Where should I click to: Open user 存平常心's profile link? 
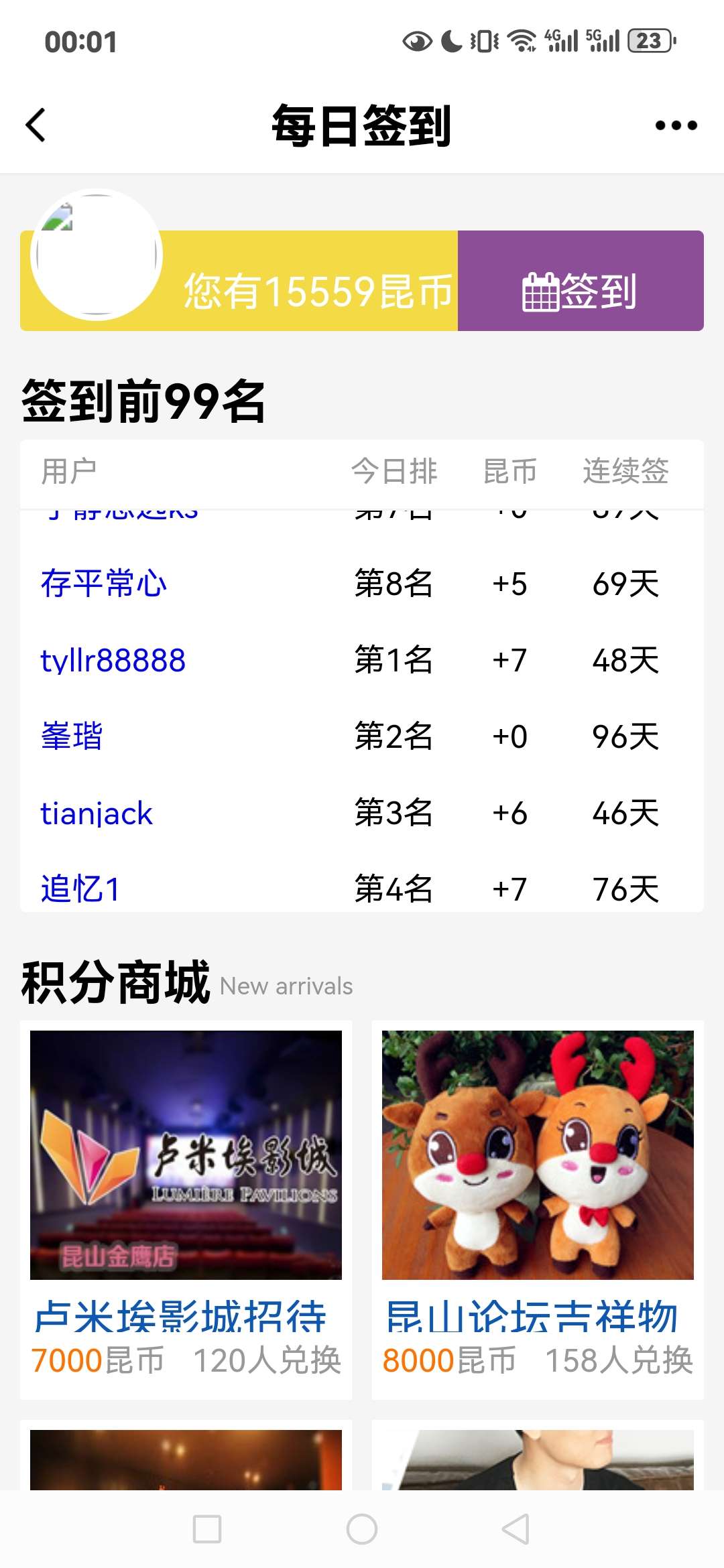104,584
